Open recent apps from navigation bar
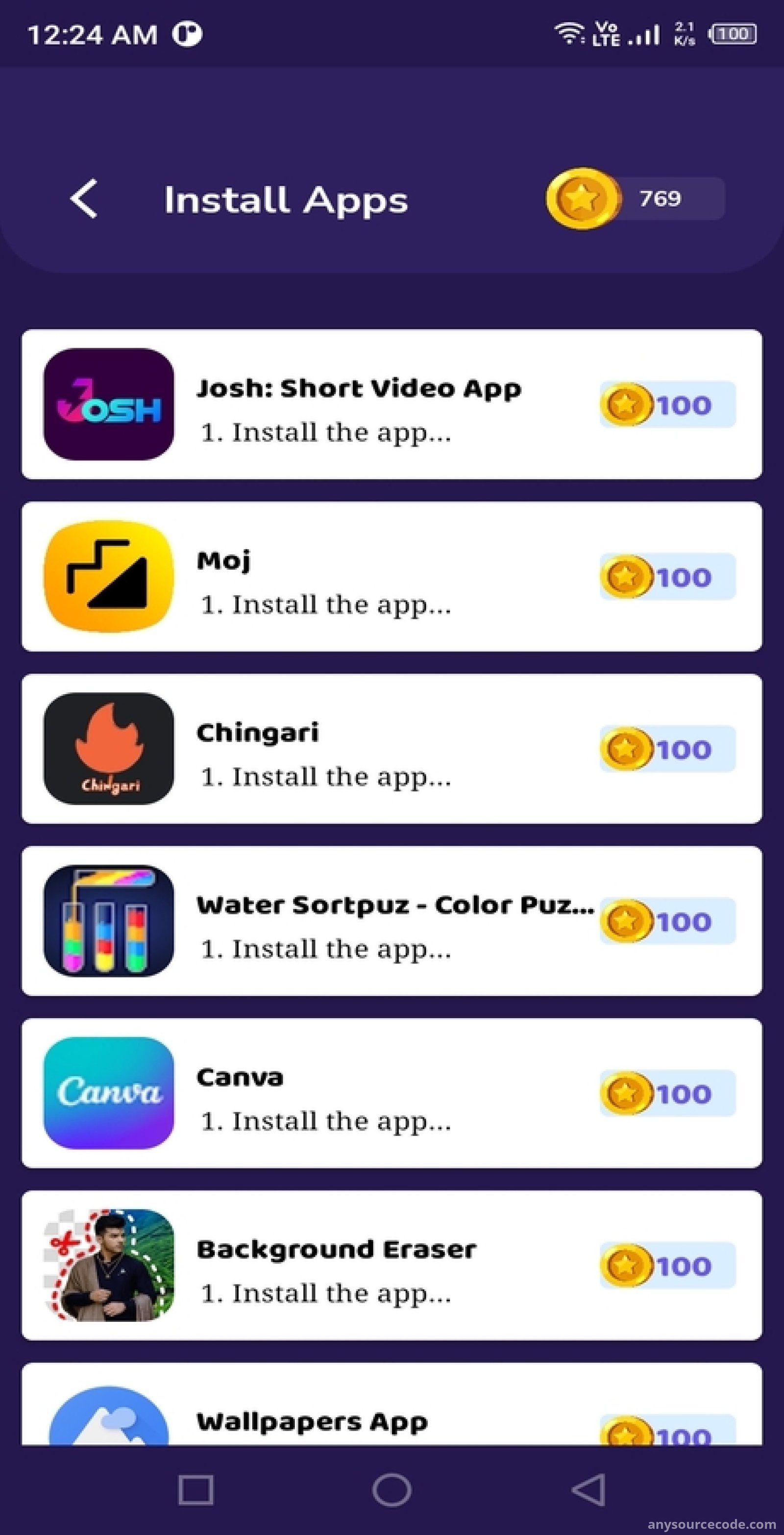784x1535 pixels. [x=196, y=1490]
